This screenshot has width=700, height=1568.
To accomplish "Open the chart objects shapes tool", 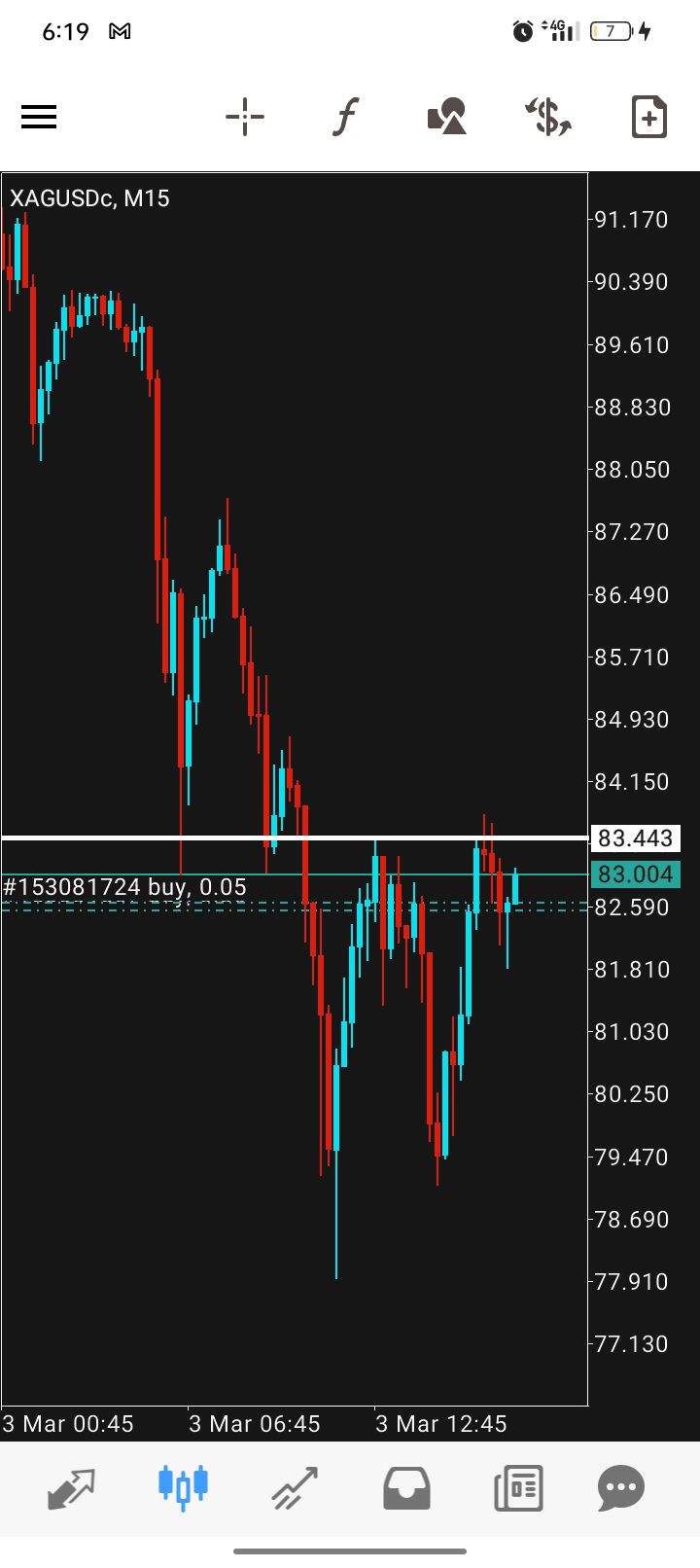I will click(447, 118).
